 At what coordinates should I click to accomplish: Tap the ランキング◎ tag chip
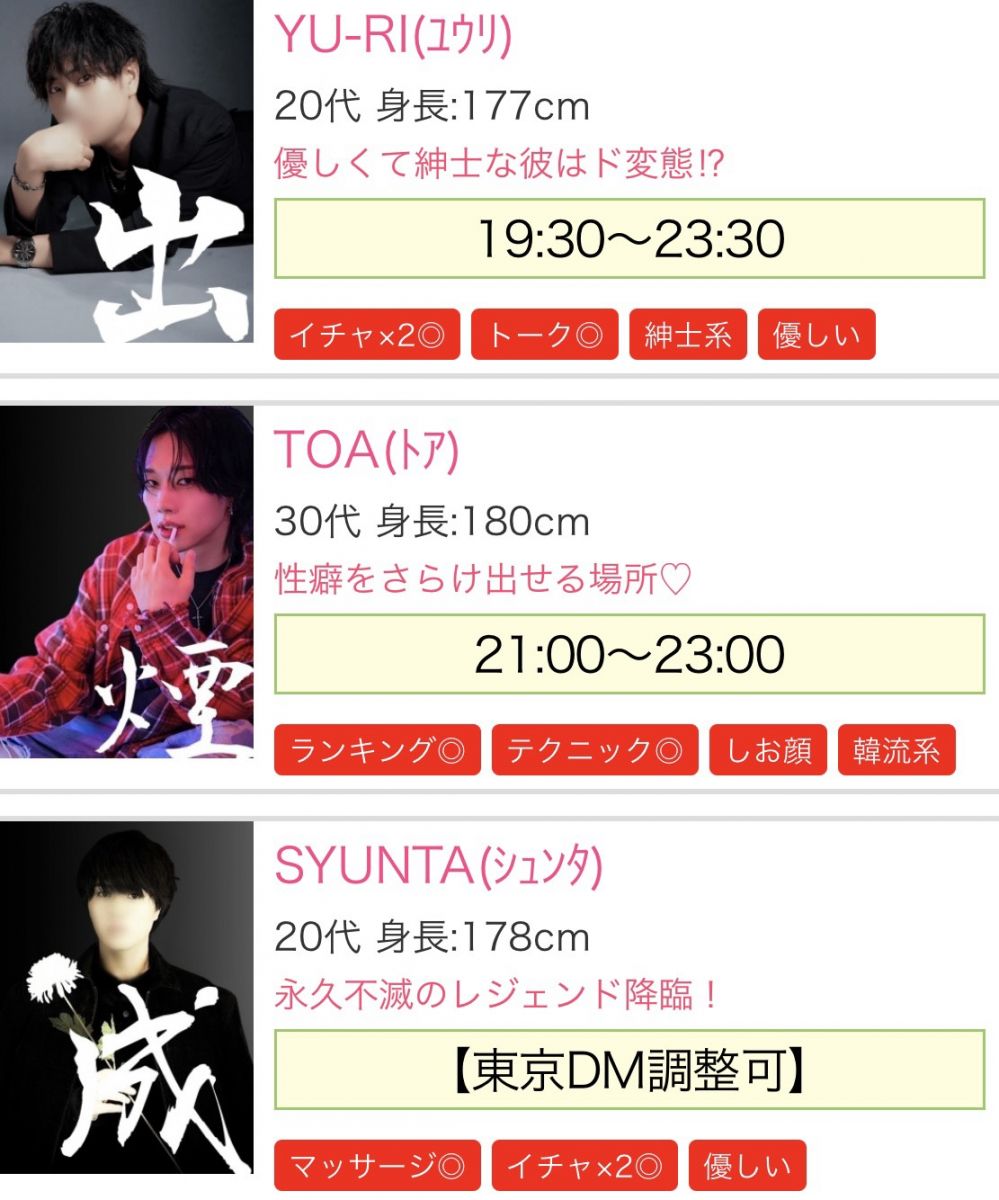tap(377, 750)
